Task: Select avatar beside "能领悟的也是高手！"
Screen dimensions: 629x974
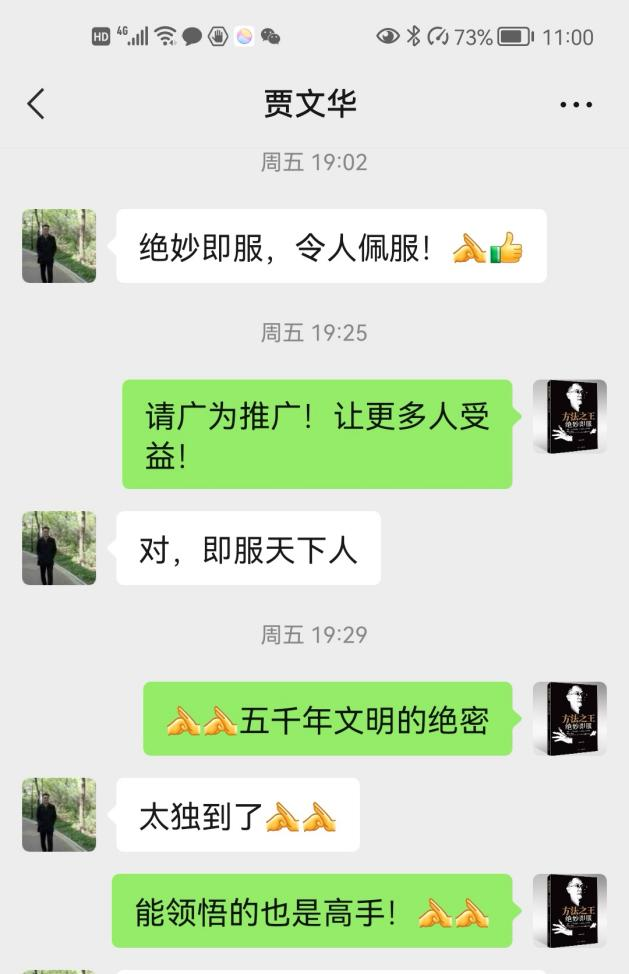Action: point(569,911)
